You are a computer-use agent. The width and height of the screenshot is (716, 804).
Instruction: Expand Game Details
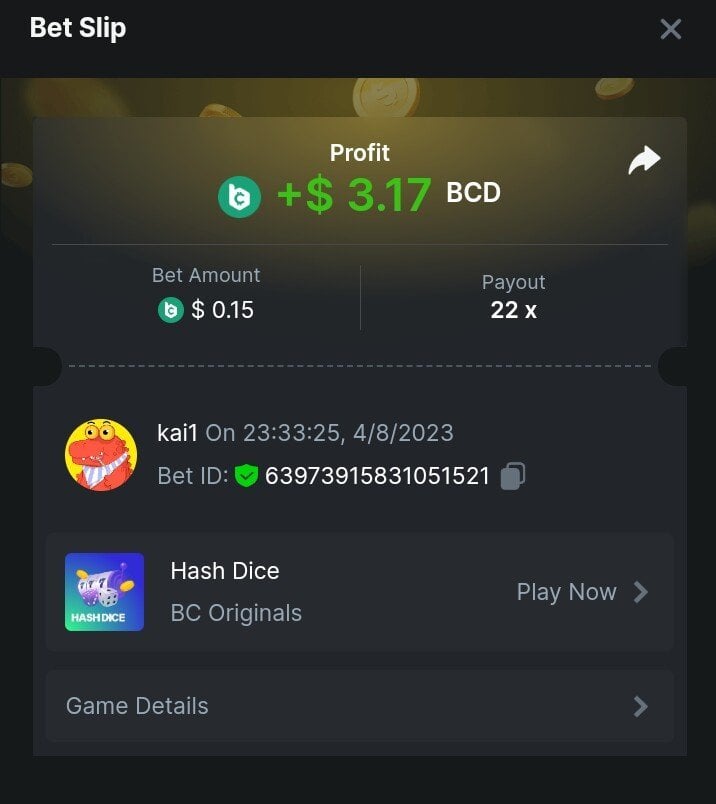tap(359, 706)
